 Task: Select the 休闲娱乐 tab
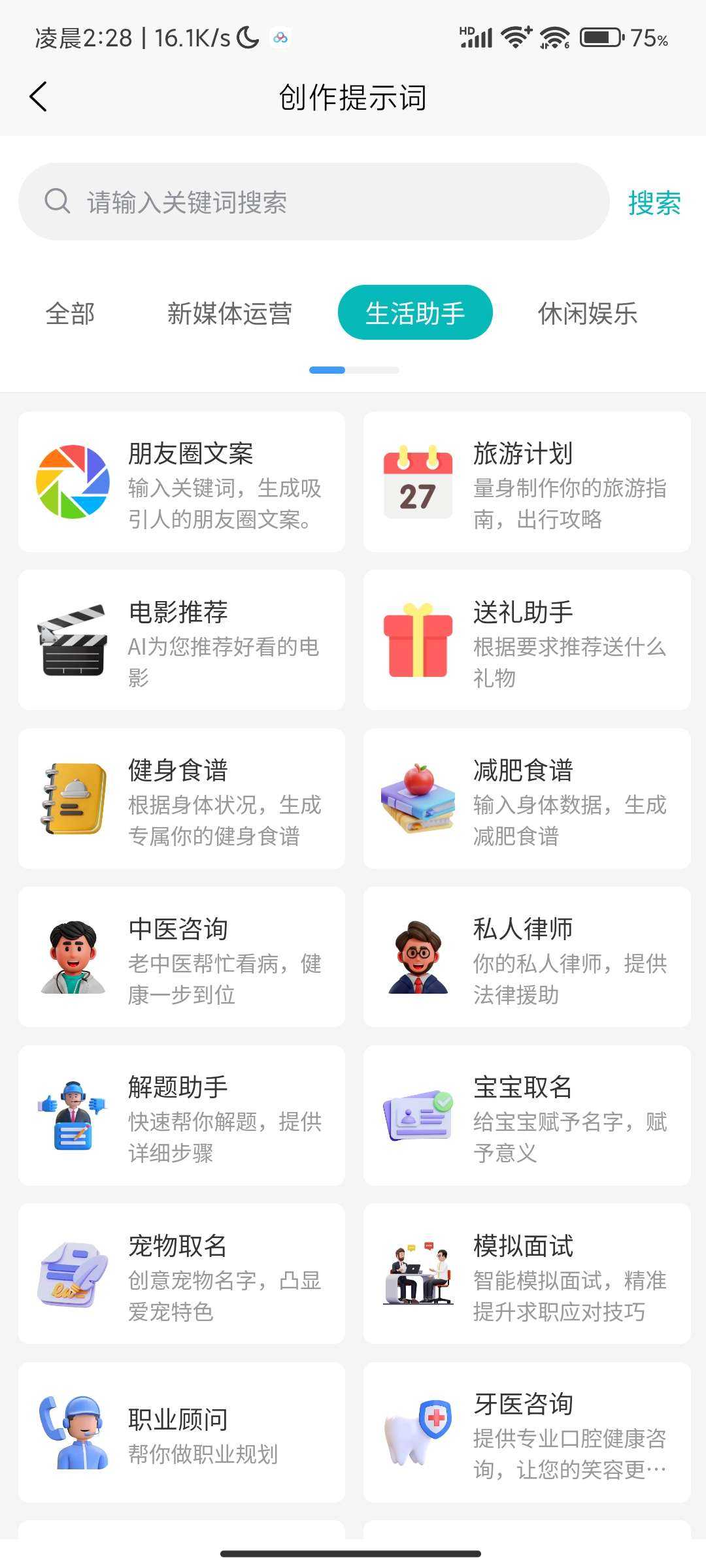point(587,314)
